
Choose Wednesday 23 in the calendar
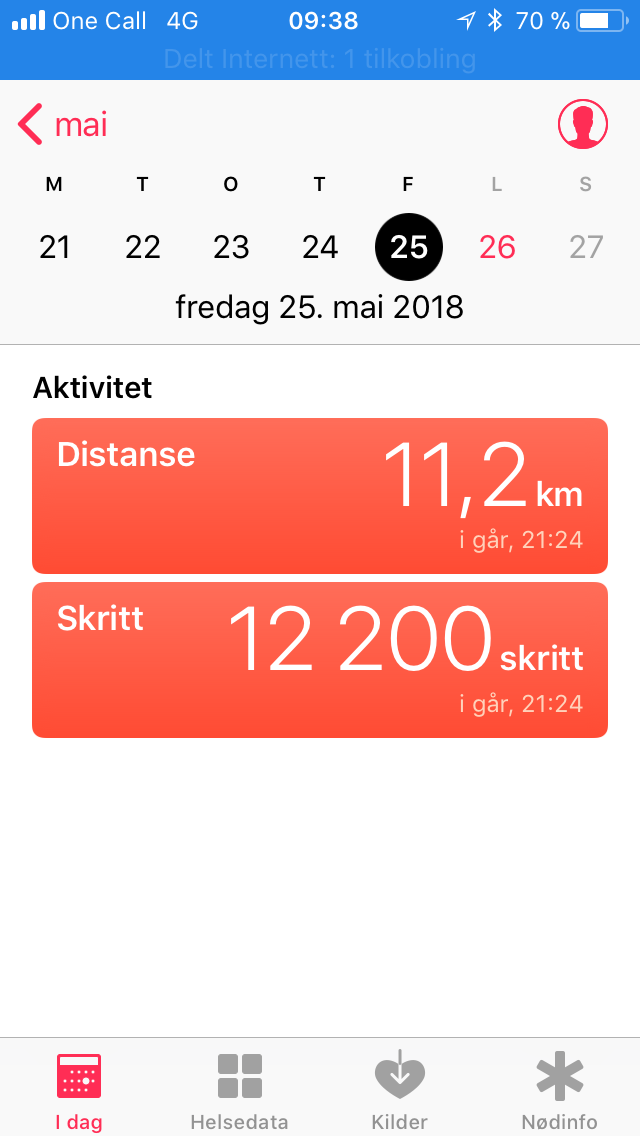231,247
